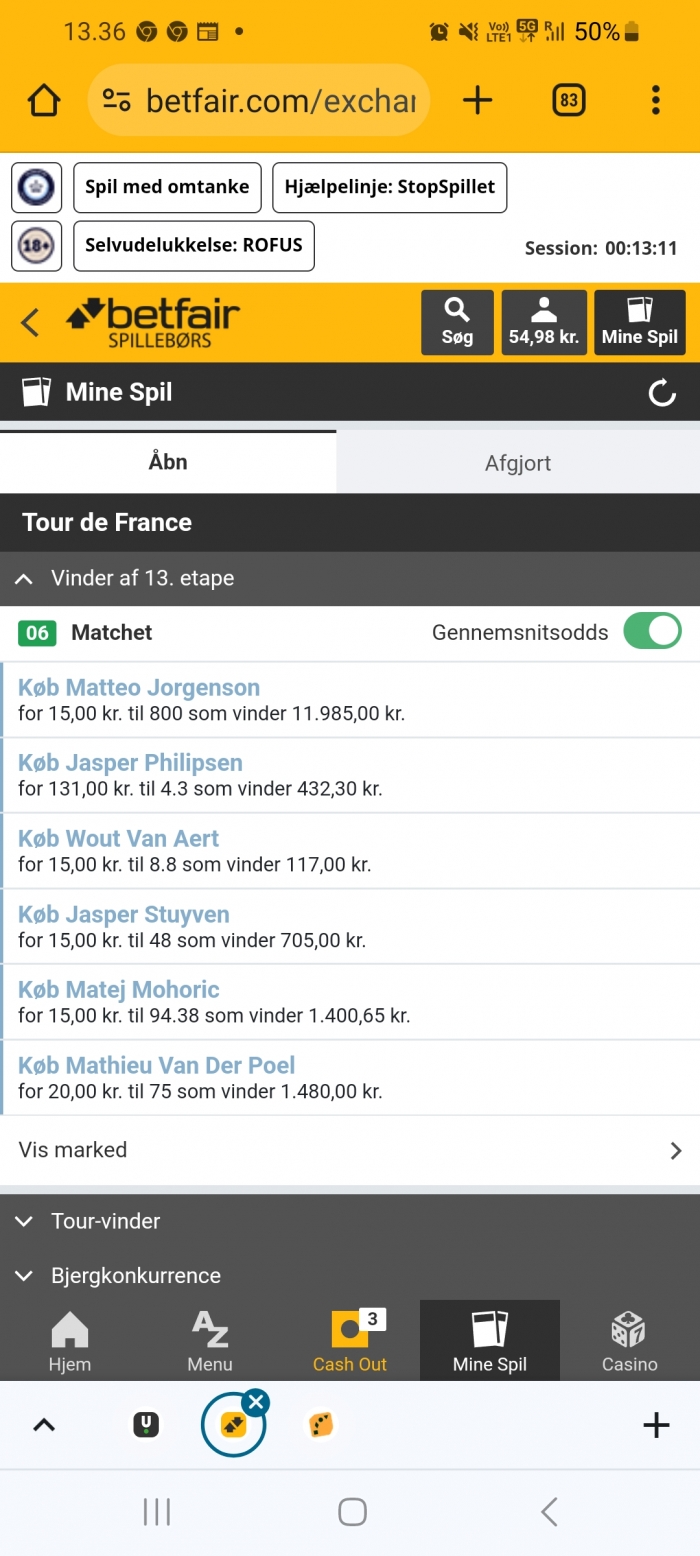Viewport: 700px width, 1556px height.
Task: Refresh the Mine Spil list
Action: coord(662,393)
